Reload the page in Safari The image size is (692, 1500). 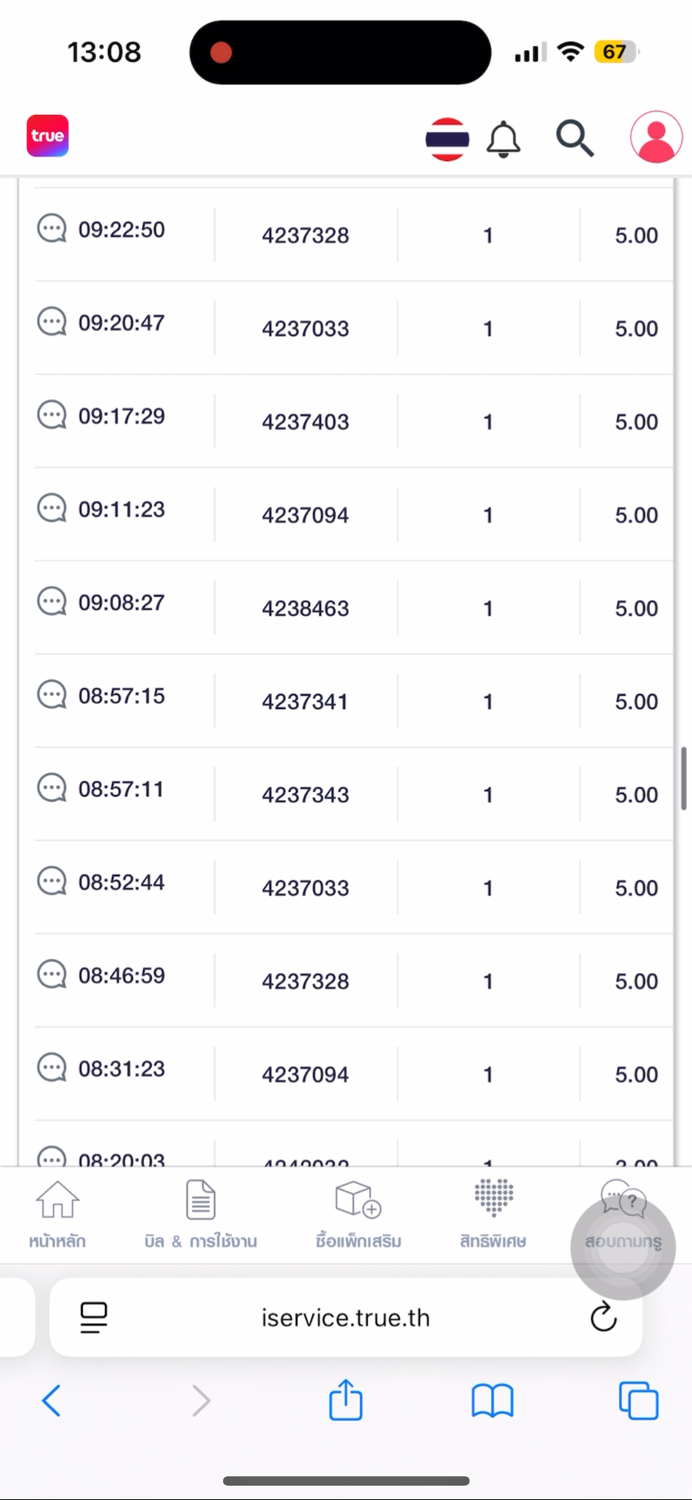[x=603, y=1317]
